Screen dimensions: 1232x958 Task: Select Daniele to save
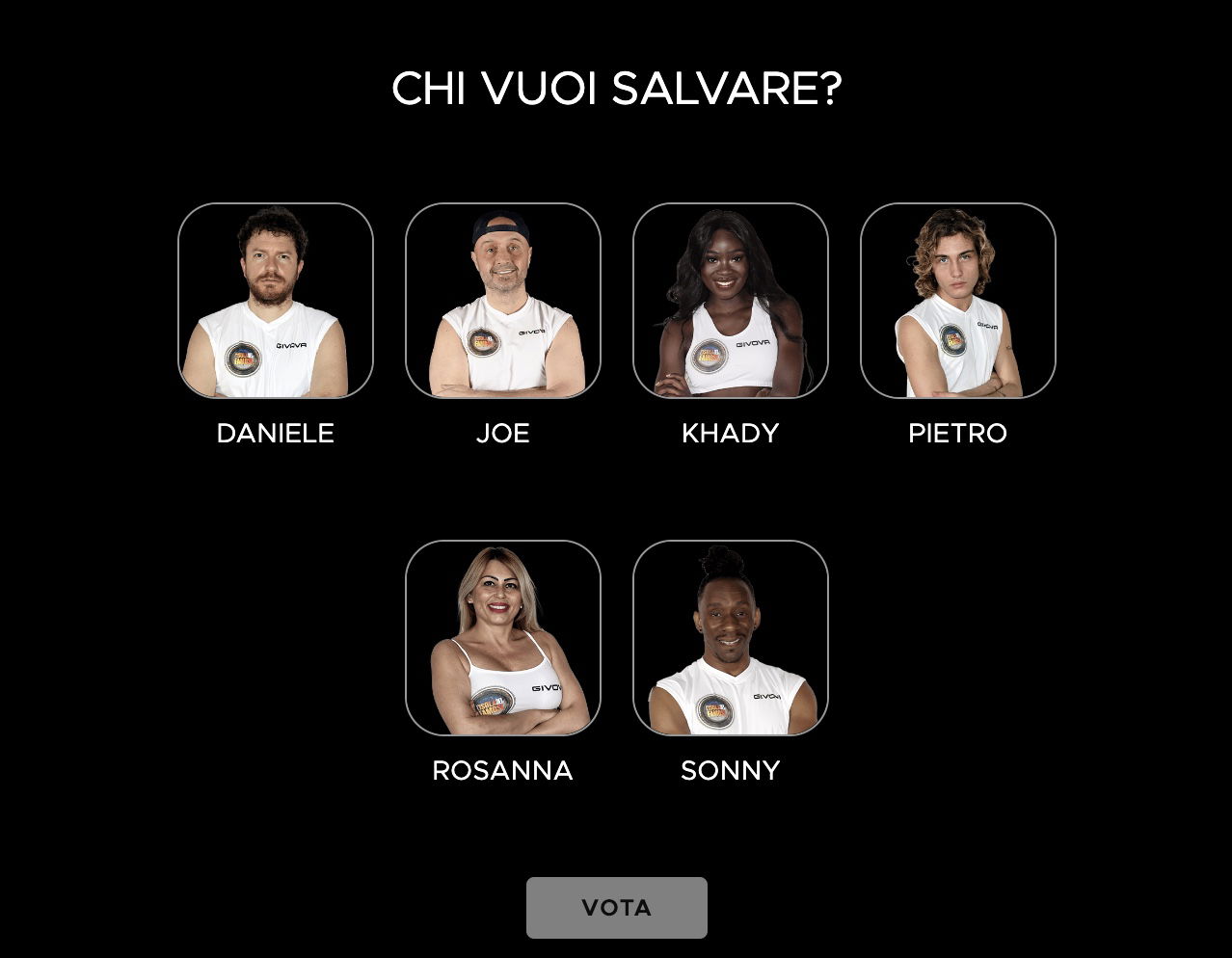276,301
